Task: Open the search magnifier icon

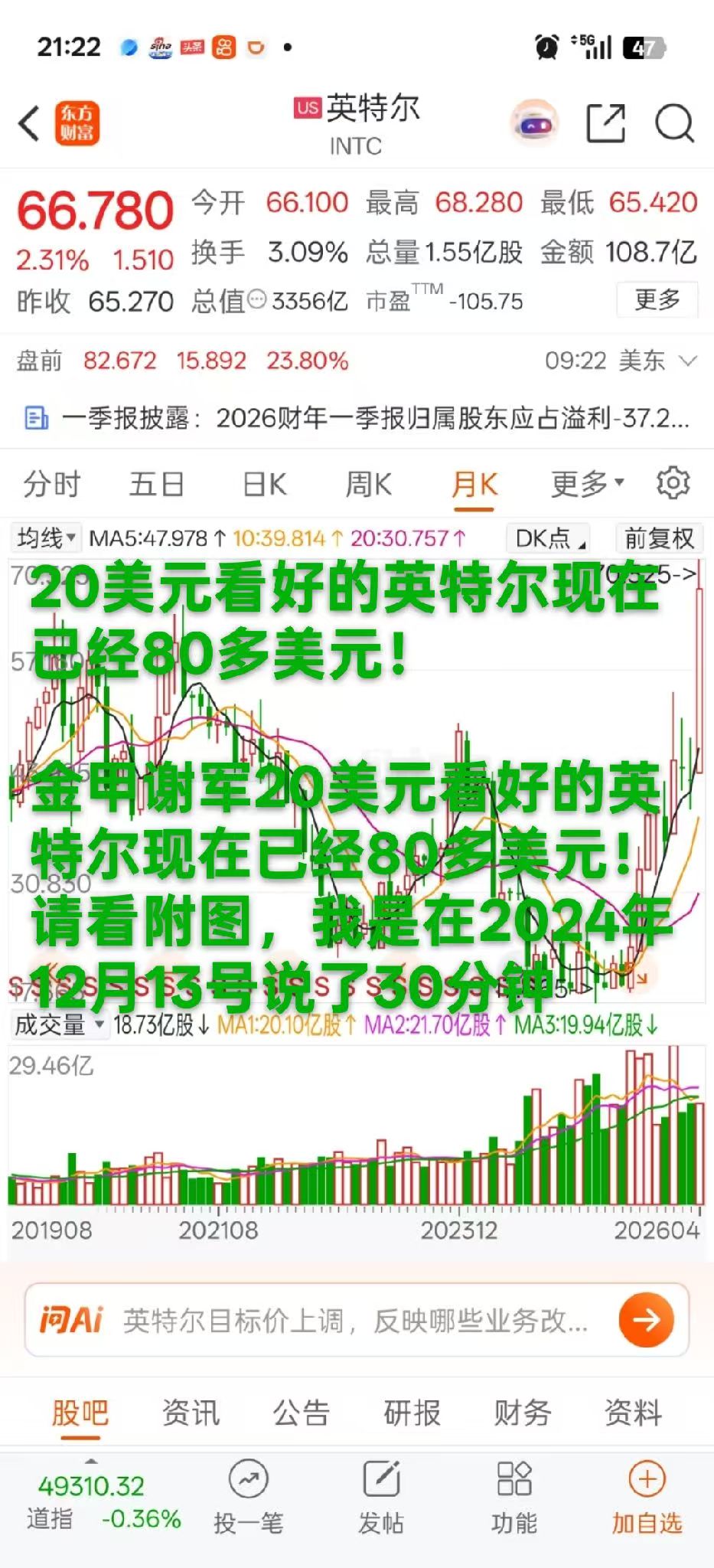Action: 674,122
